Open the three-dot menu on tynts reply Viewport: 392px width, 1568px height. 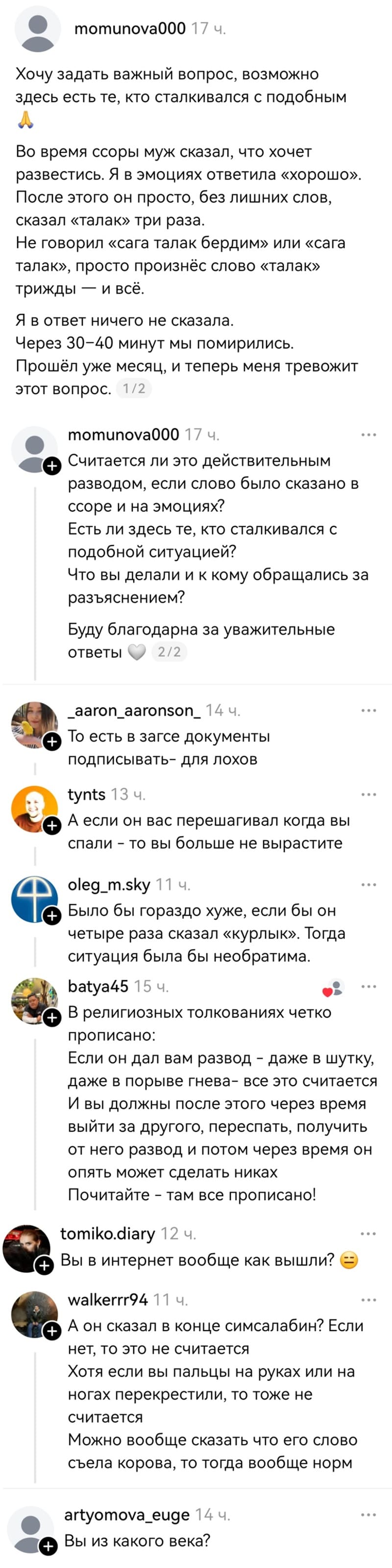[368, 794]
